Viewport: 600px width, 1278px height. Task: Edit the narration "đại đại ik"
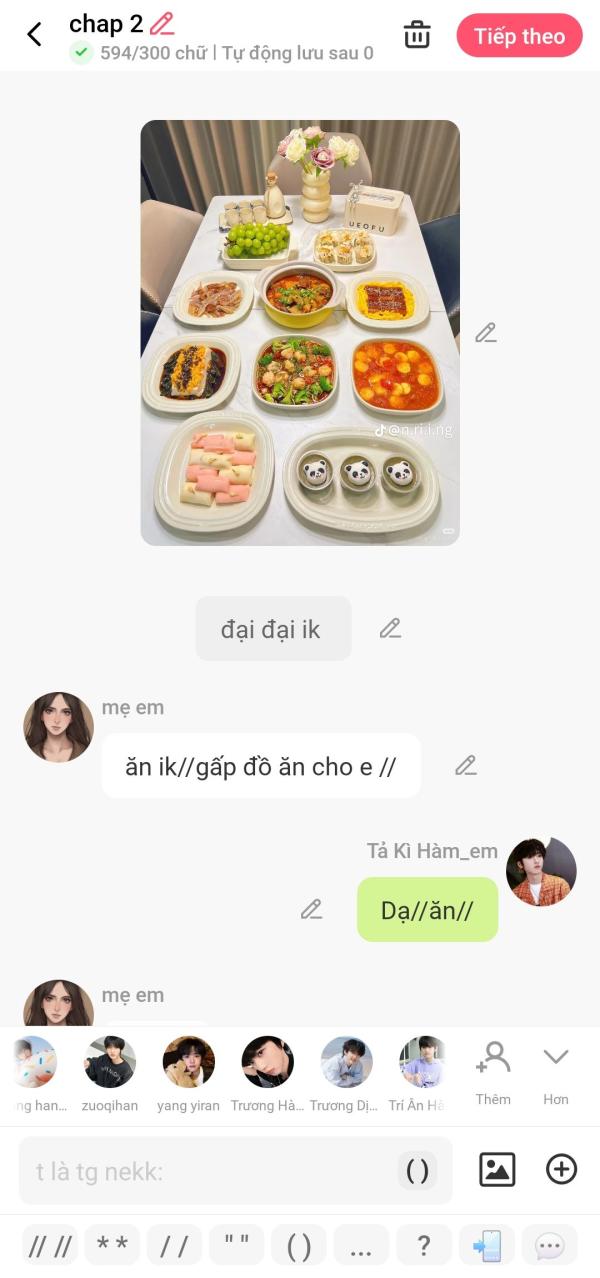[390, 629]
